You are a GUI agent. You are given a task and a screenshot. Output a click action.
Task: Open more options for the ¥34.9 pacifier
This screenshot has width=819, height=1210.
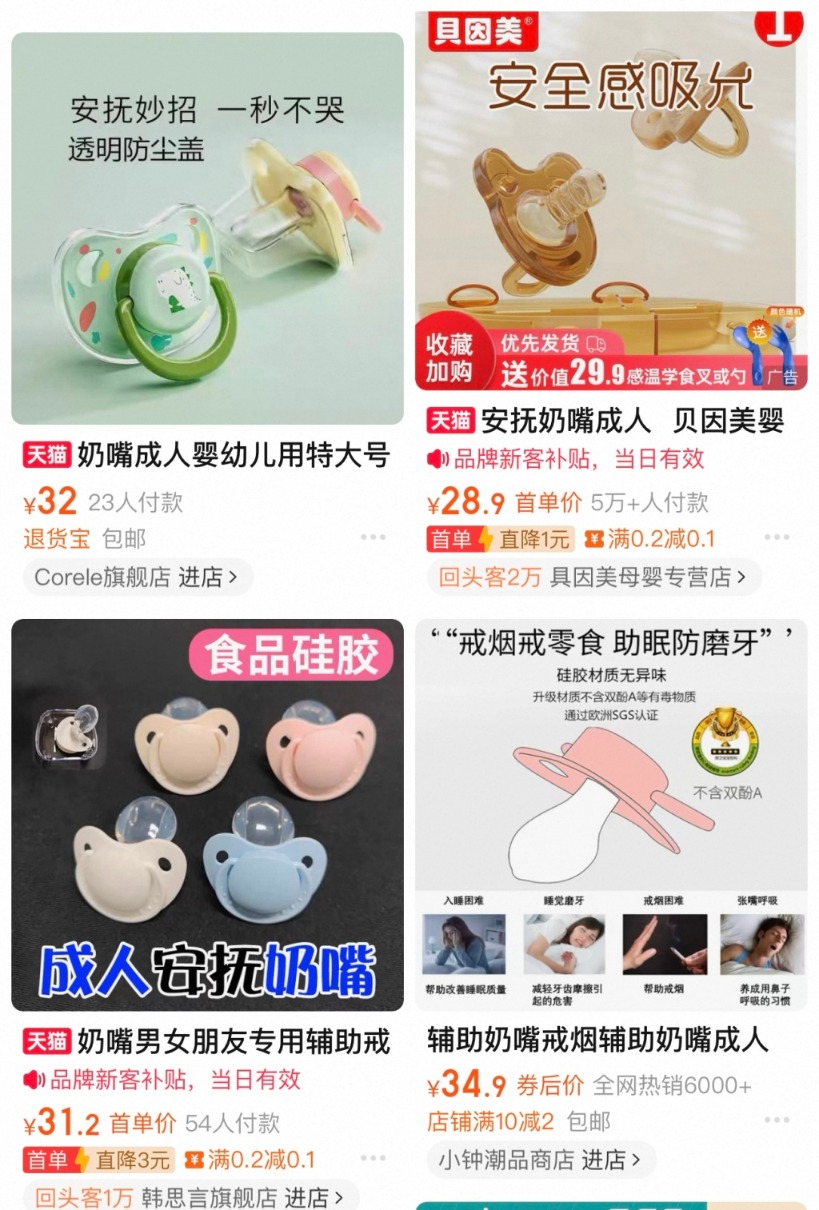tap(776, 1121)
